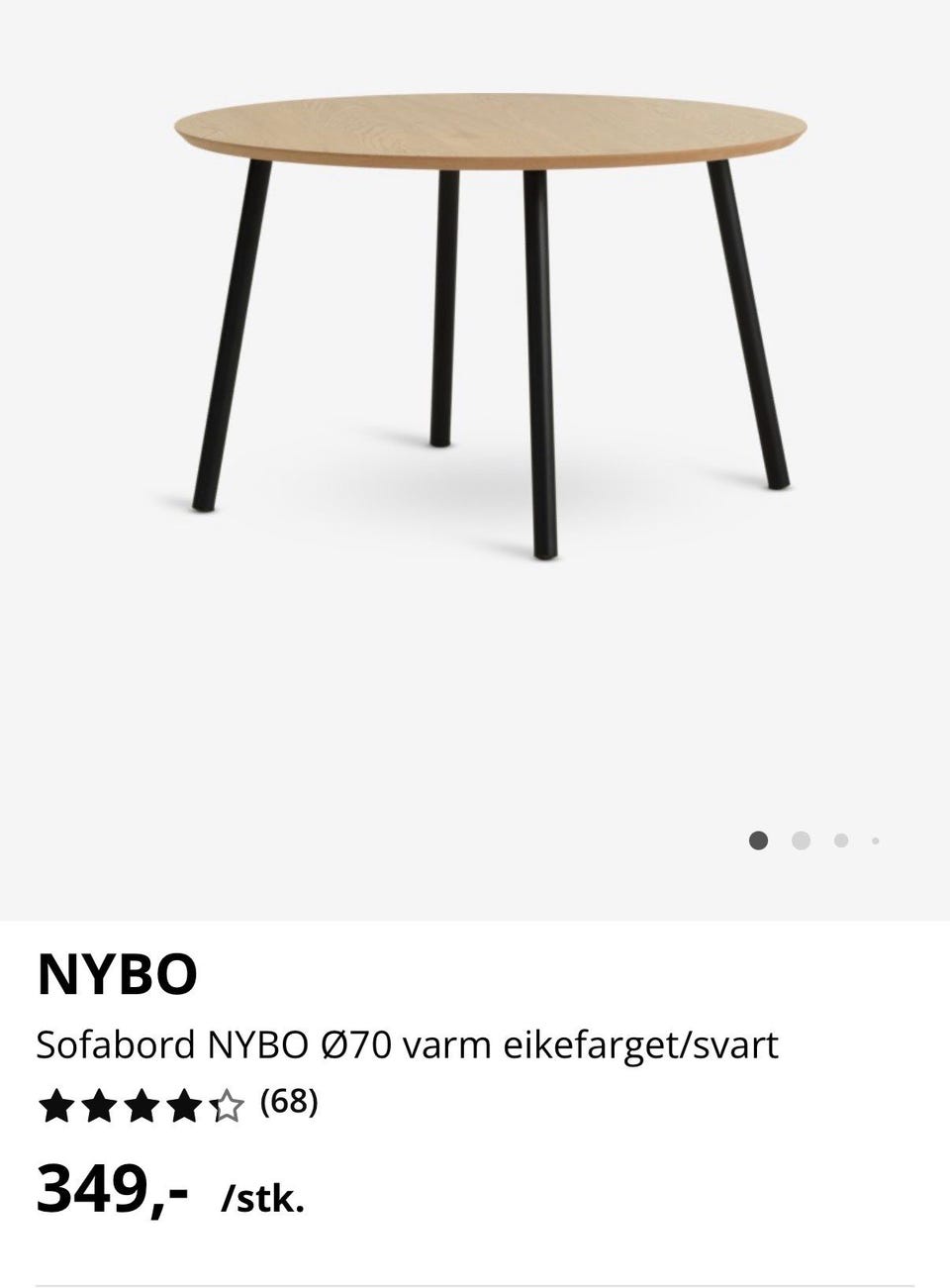Open the (68) reviews link

(x=288, y=1101)
